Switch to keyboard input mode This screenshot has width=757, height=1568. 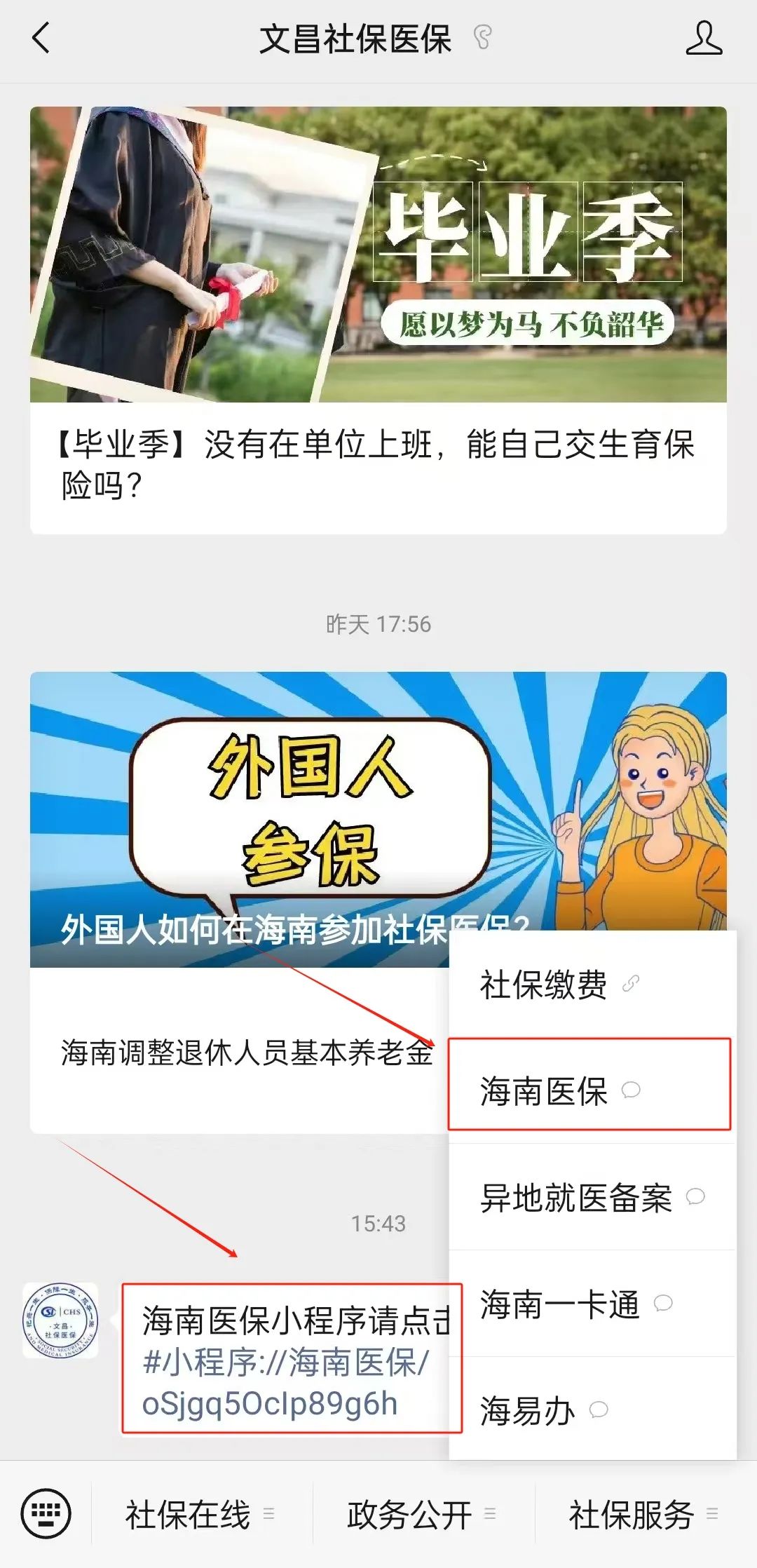pos(46,1513)
